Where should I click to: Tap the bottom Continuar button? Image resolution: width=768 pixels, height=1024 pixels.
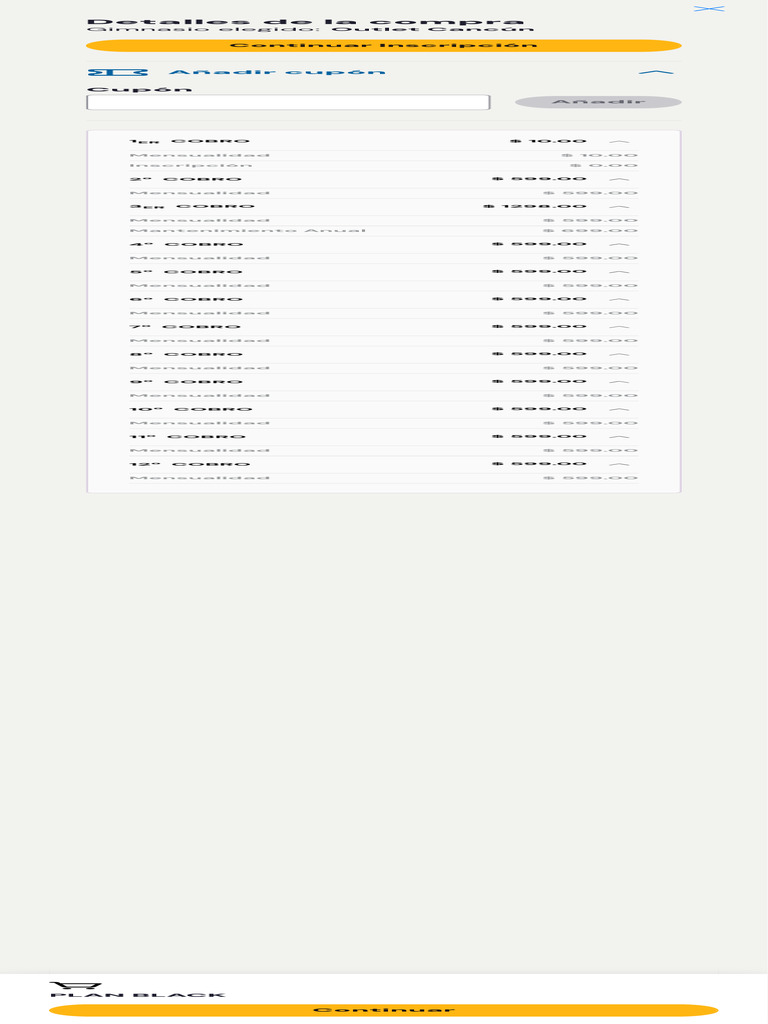pos(384,1010)
